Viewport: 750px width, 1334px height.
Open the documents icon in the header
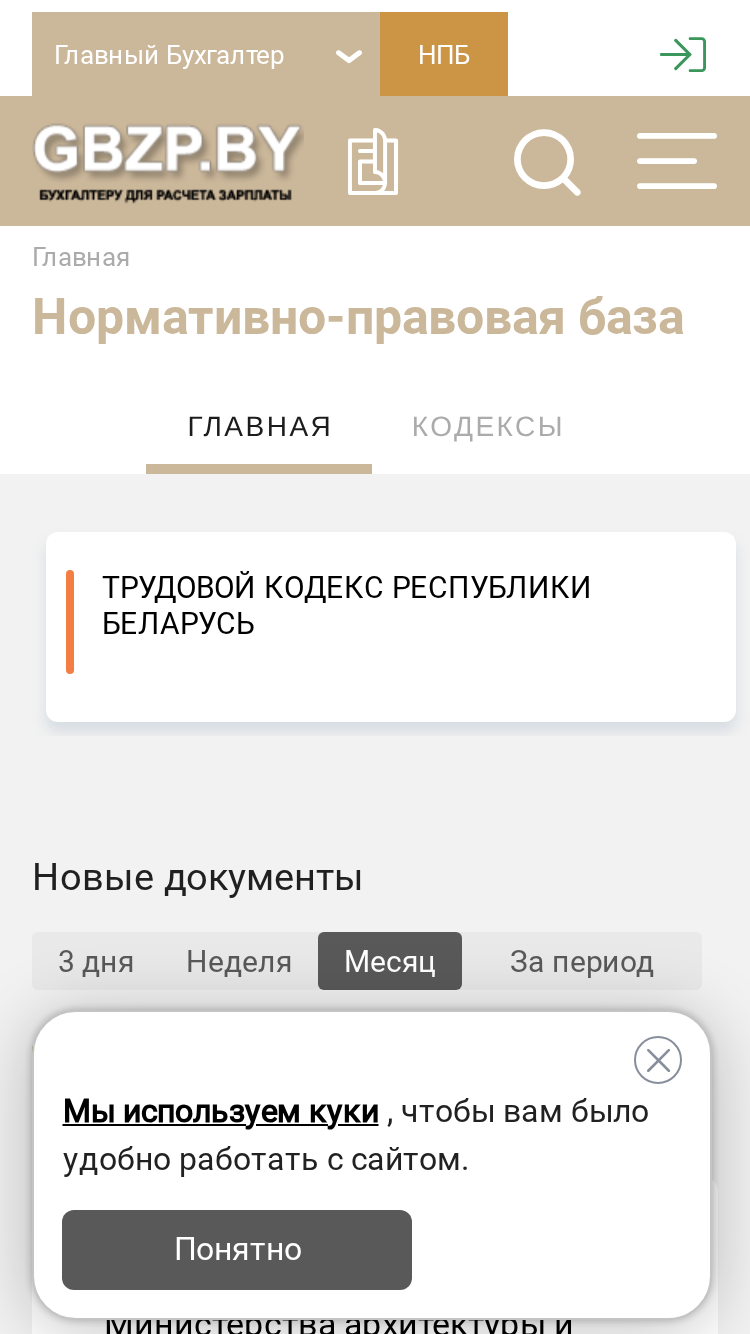click(372, 161)
